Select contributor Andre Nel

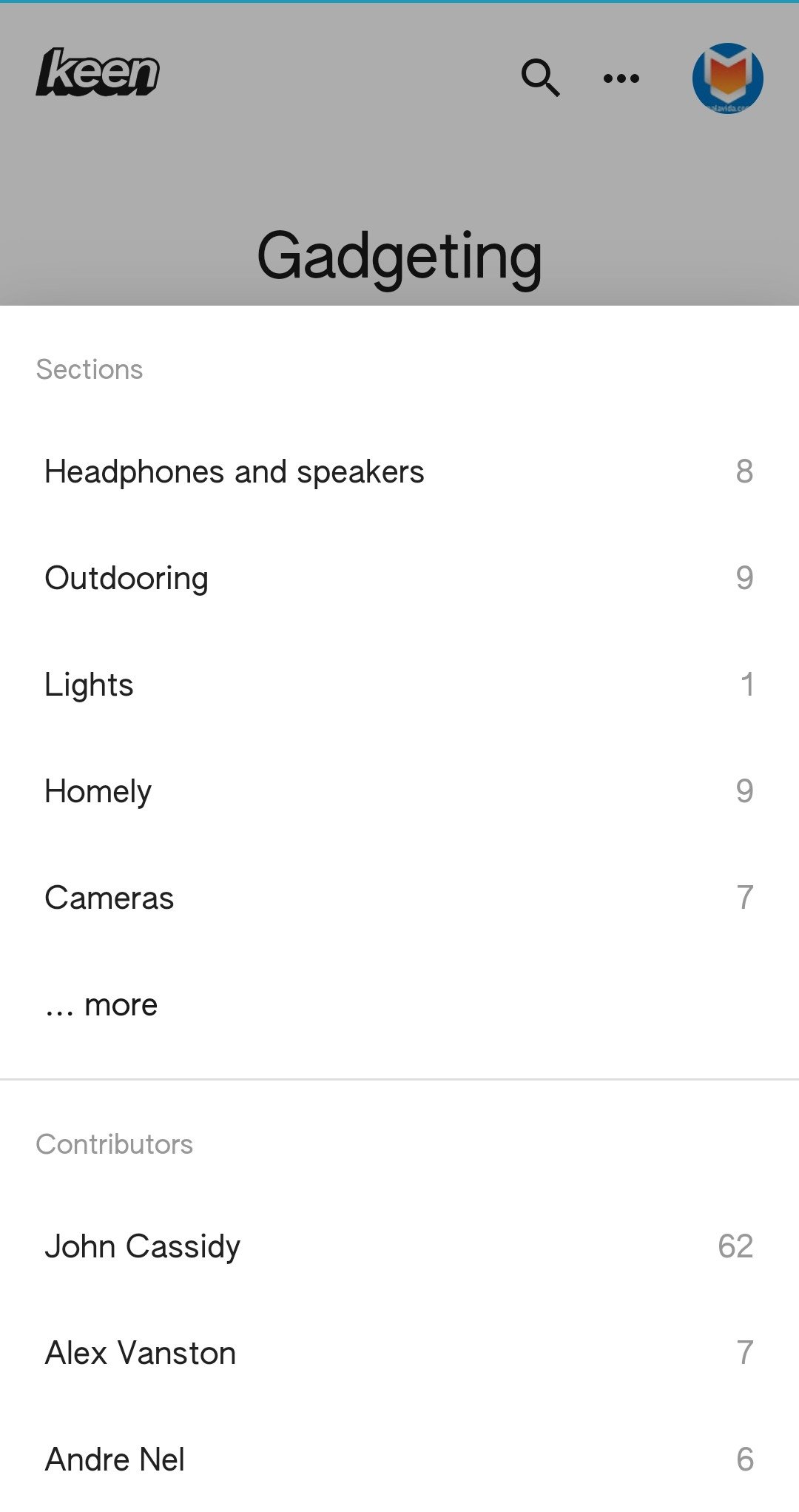coord(399,1459)
